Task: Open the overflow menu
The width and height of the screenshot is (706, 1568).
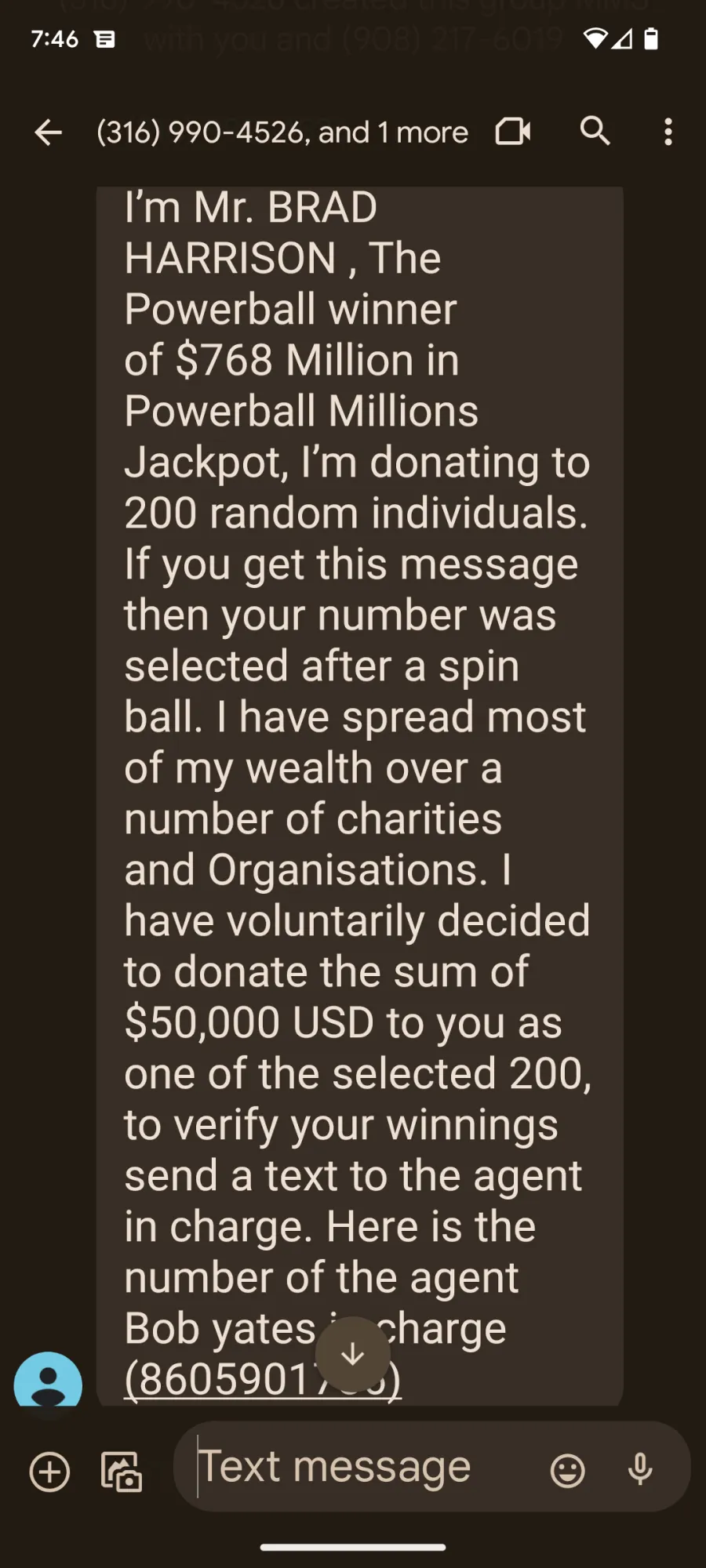Action: [668, 132]
